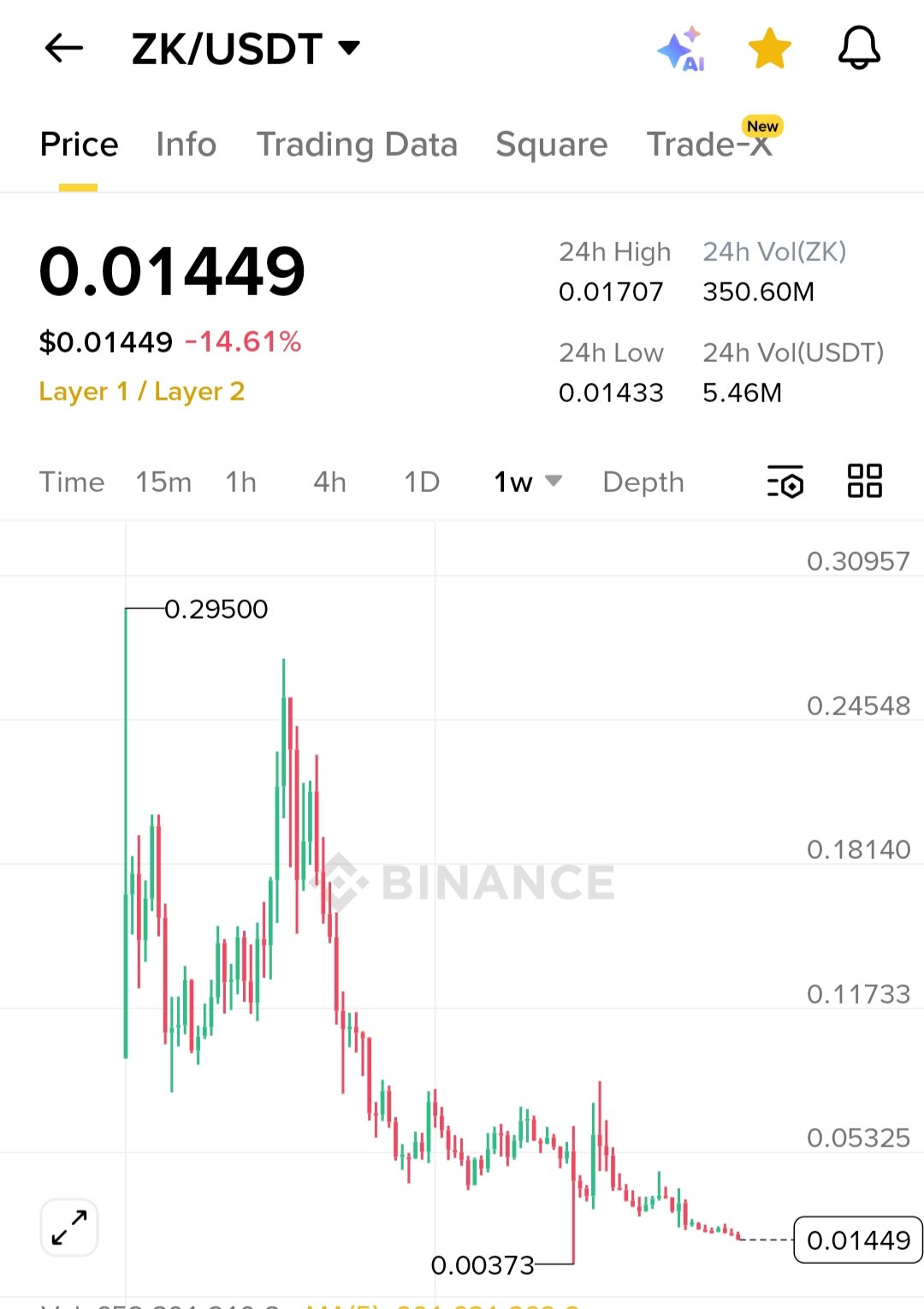Select the Time chart view

click(x=72, y=483)
